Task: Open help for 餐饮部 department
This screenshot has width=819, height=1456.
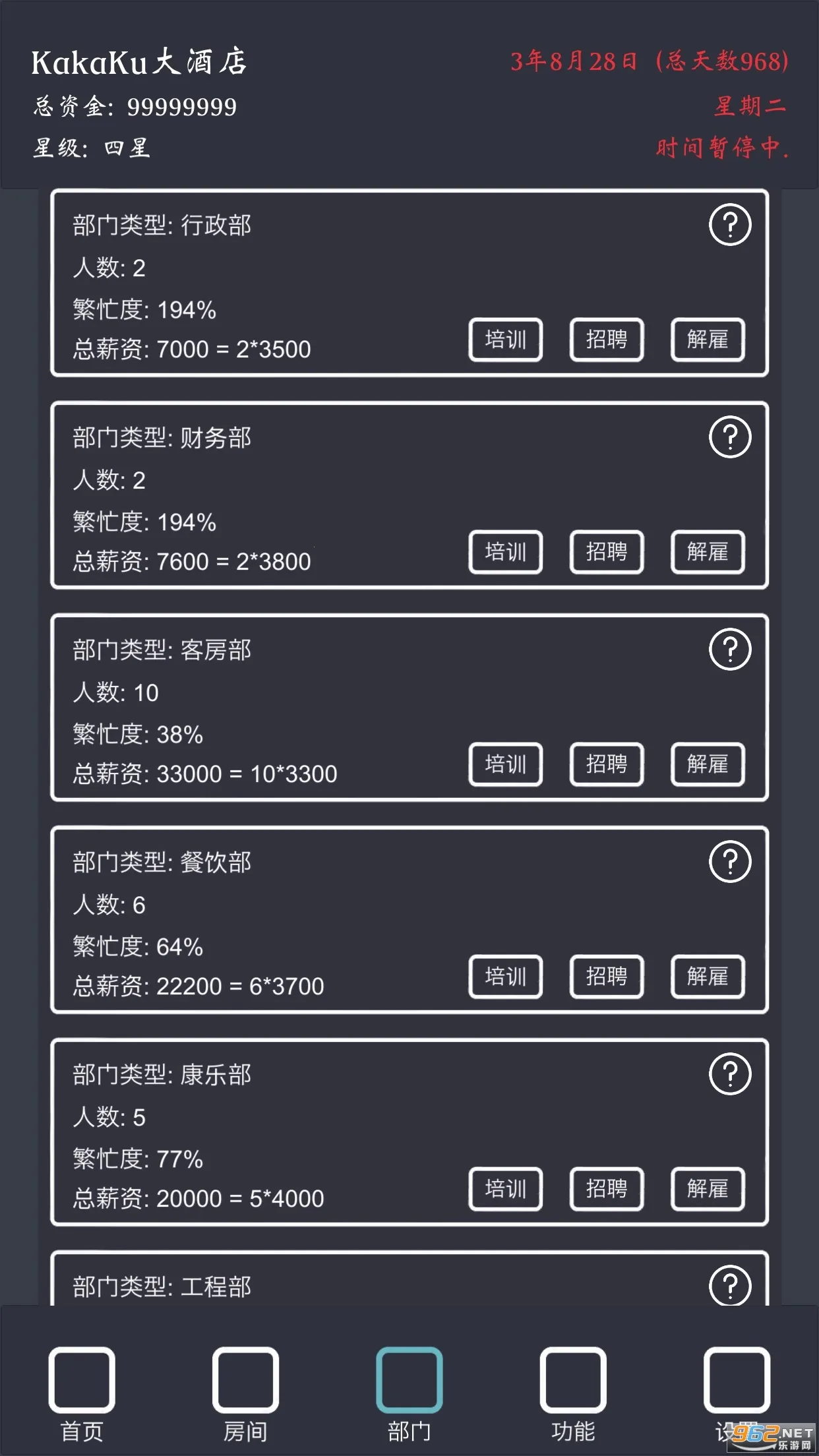Action: [730, 862]
